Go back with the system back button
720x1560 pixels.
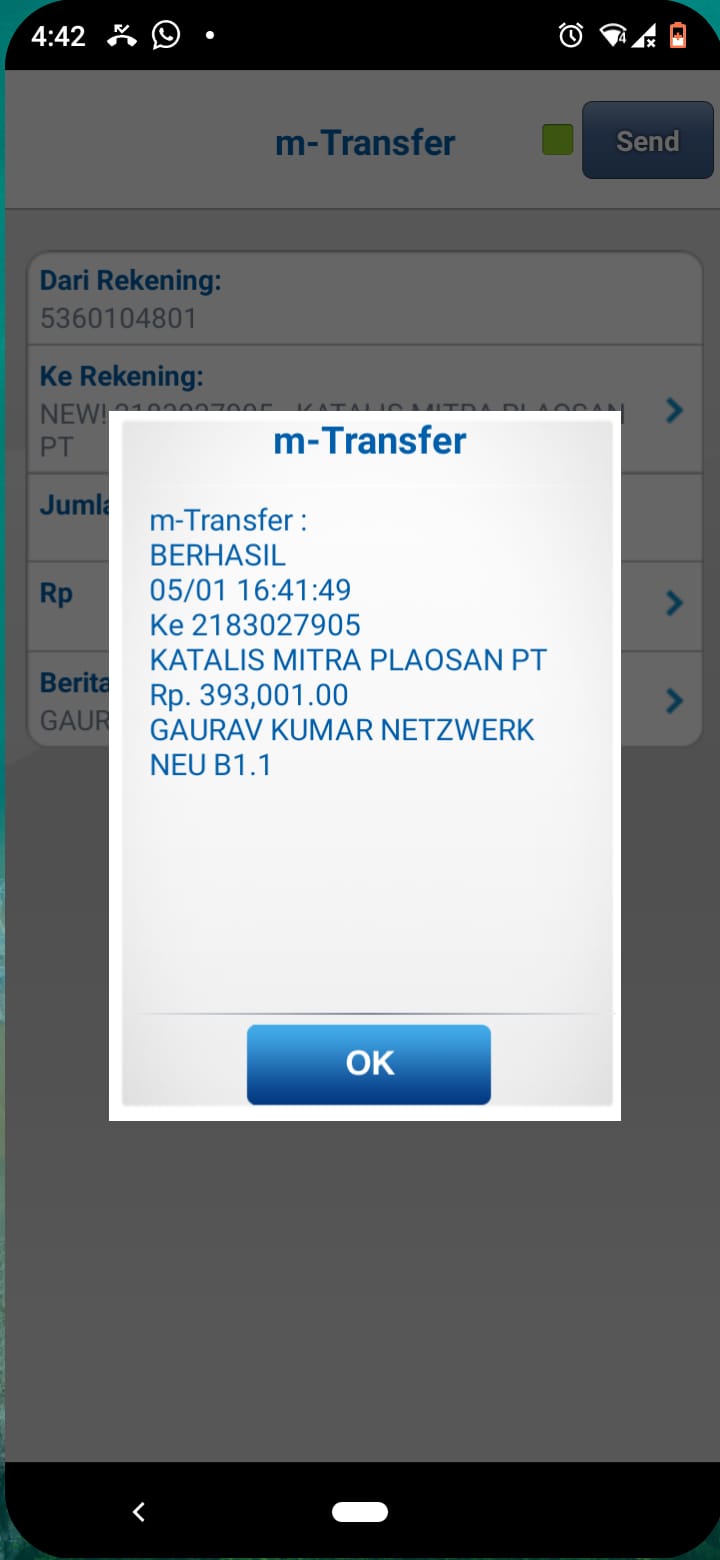(x=139, y=1511)
